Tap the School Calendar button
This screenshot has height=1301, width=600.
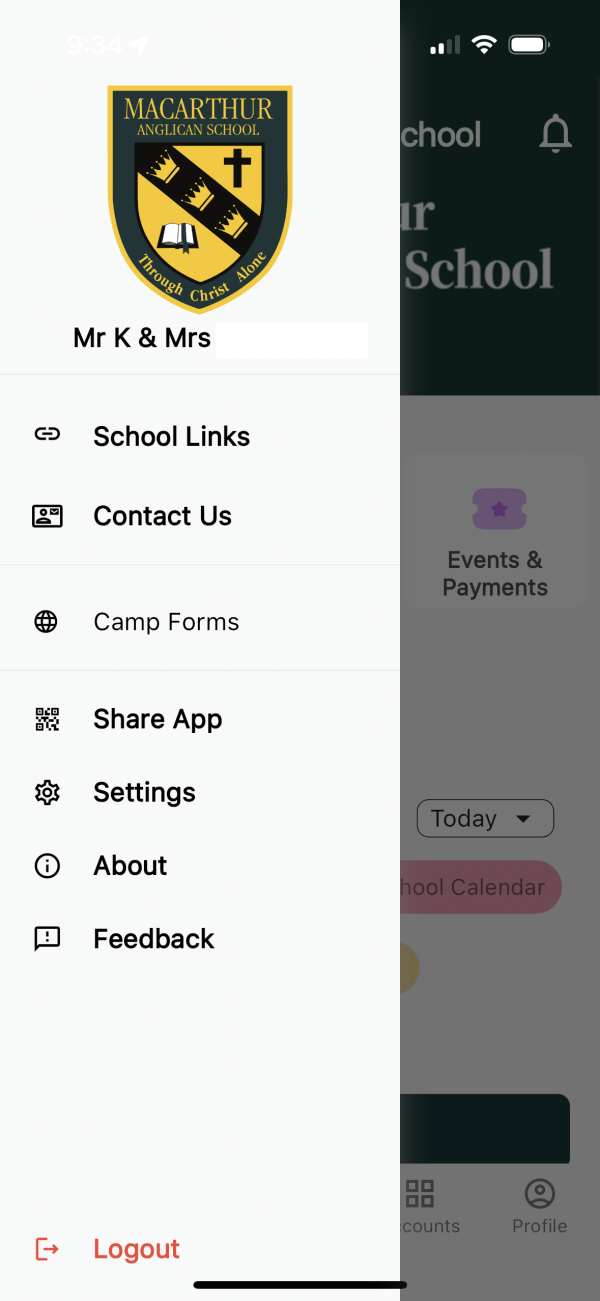coord(480,887)
